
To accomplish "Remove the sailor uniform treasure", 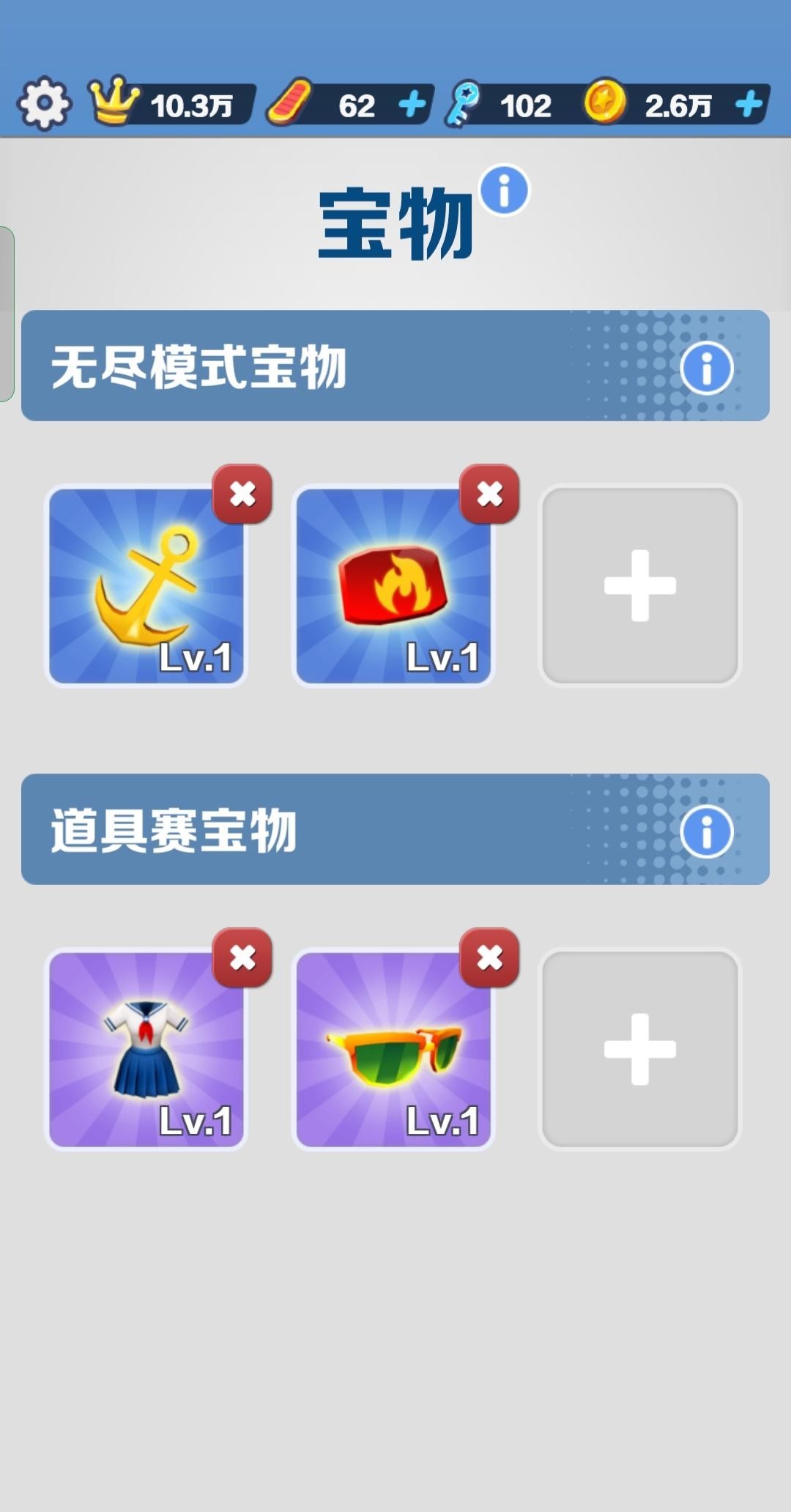I will pyautogui.click(x=242, y=958).
